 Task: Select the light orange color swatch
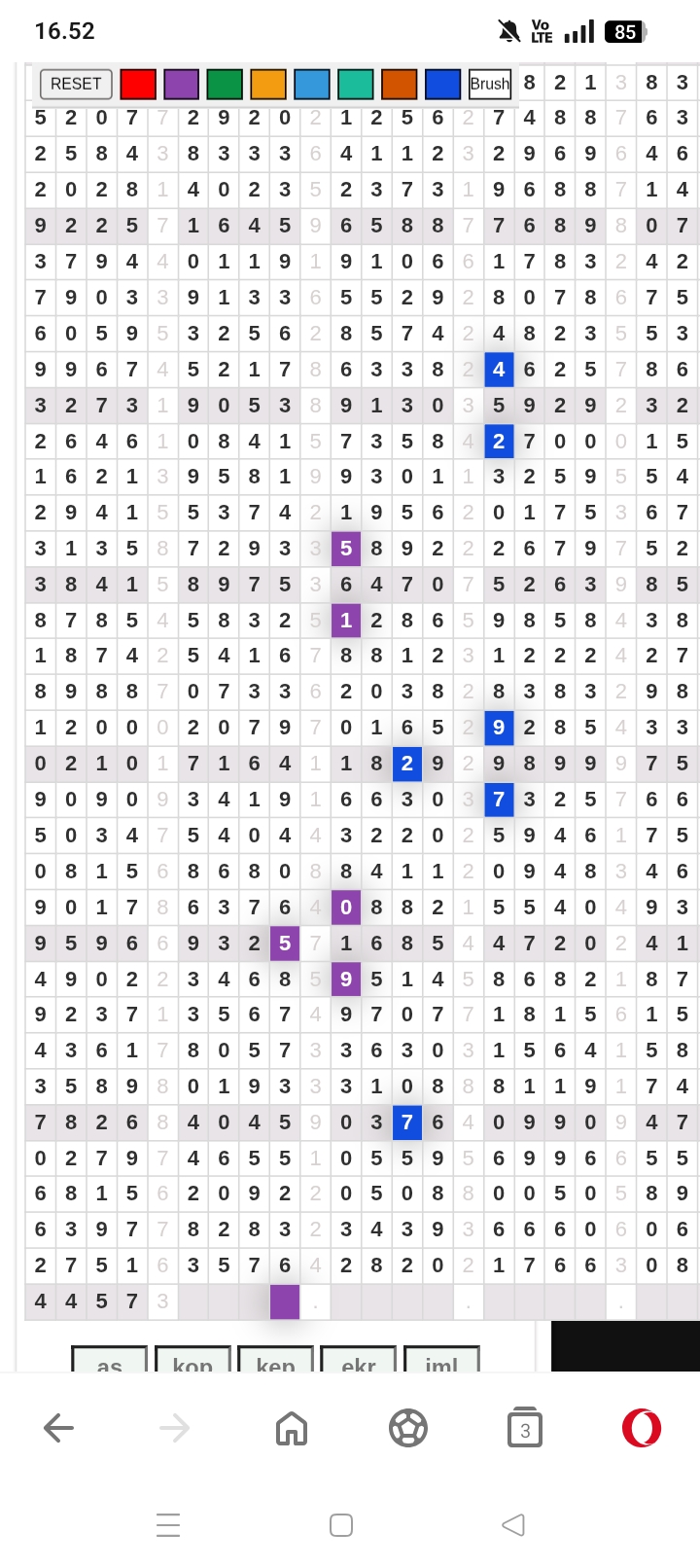coord(268,84)
